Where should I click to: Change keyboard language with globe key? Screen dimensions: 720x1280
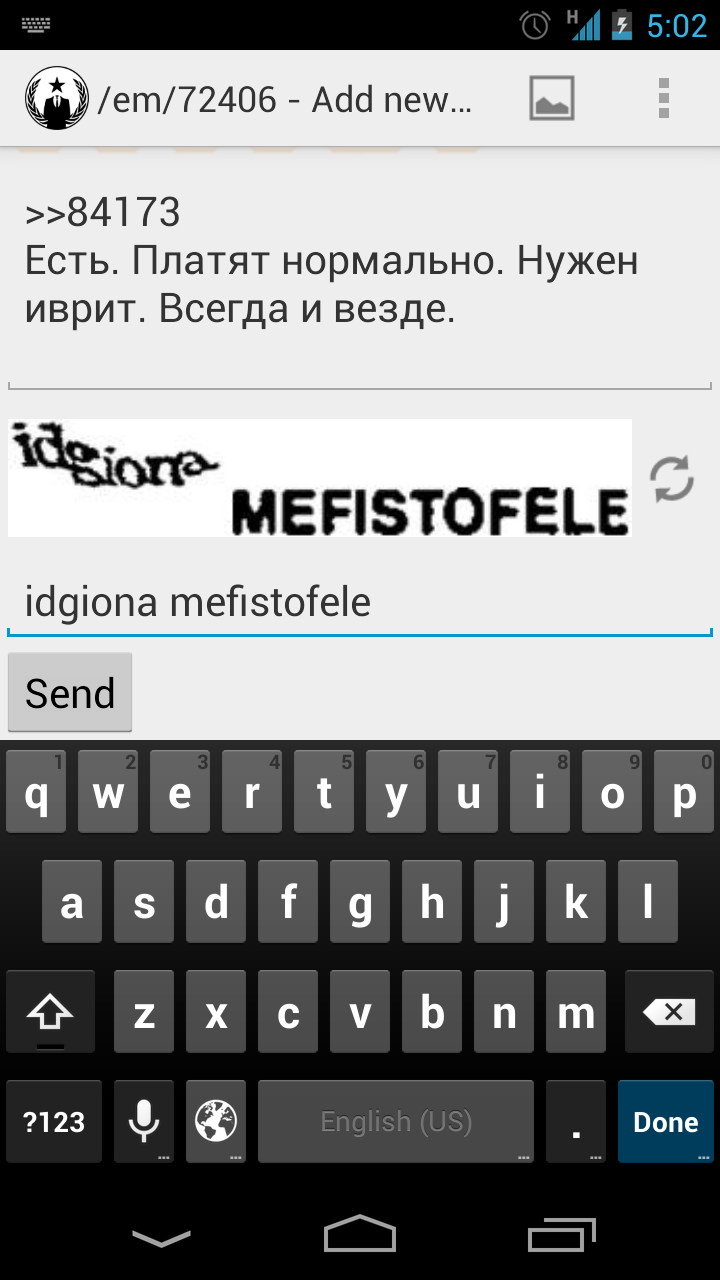click(x=215, y=1121)
